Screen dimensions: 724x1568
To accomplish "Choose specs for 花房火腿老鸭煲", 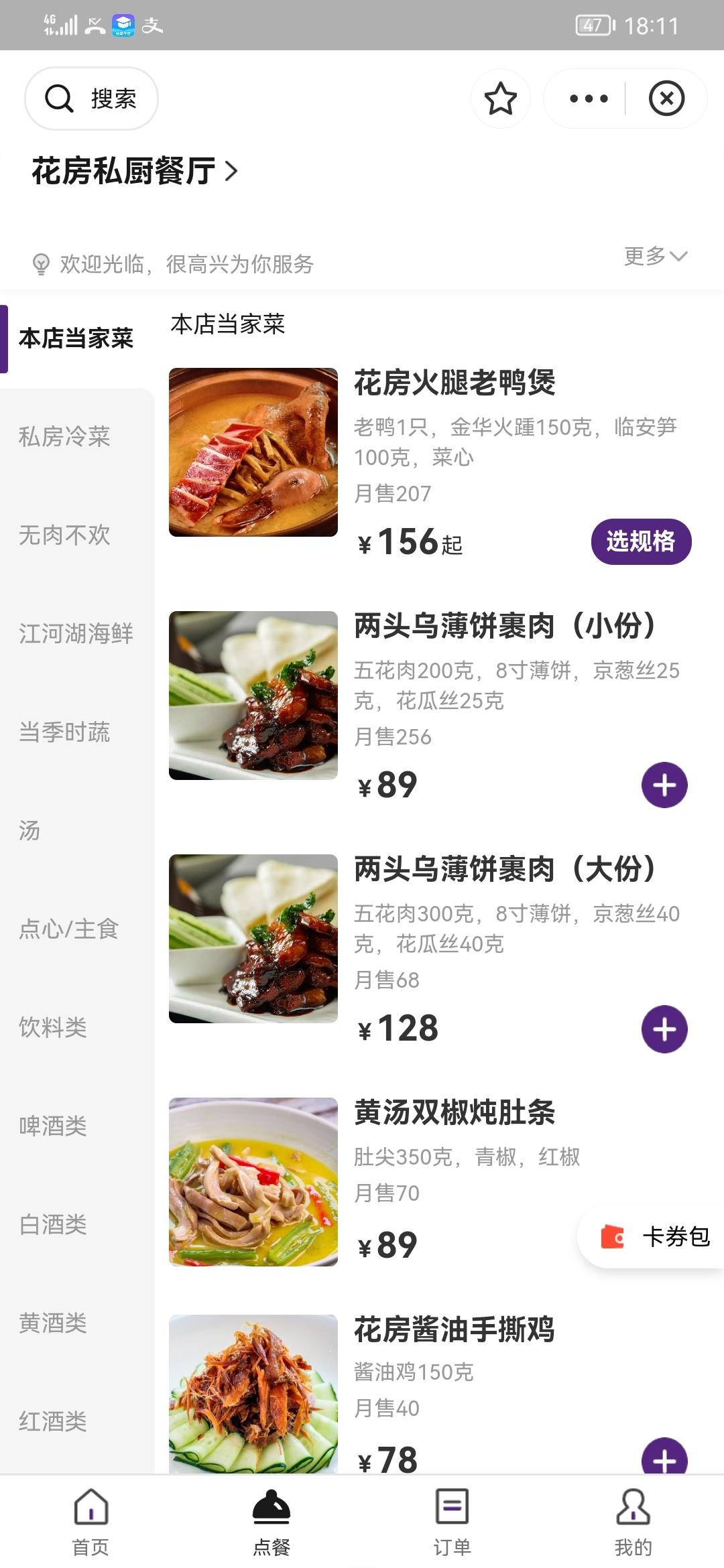I will pyautogui.click(x=640, y=541).
